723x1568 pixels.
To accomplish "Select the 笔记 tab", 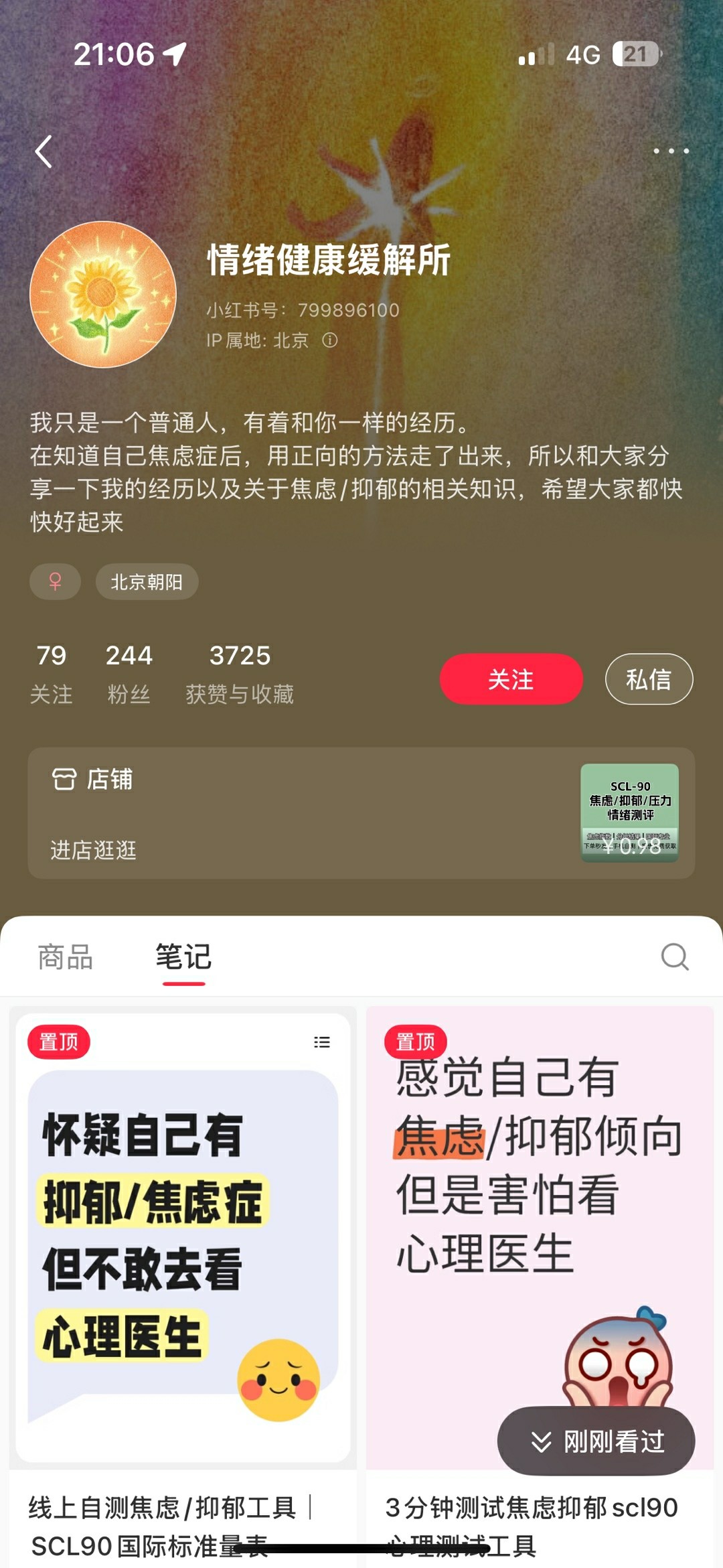I will 183,956.
